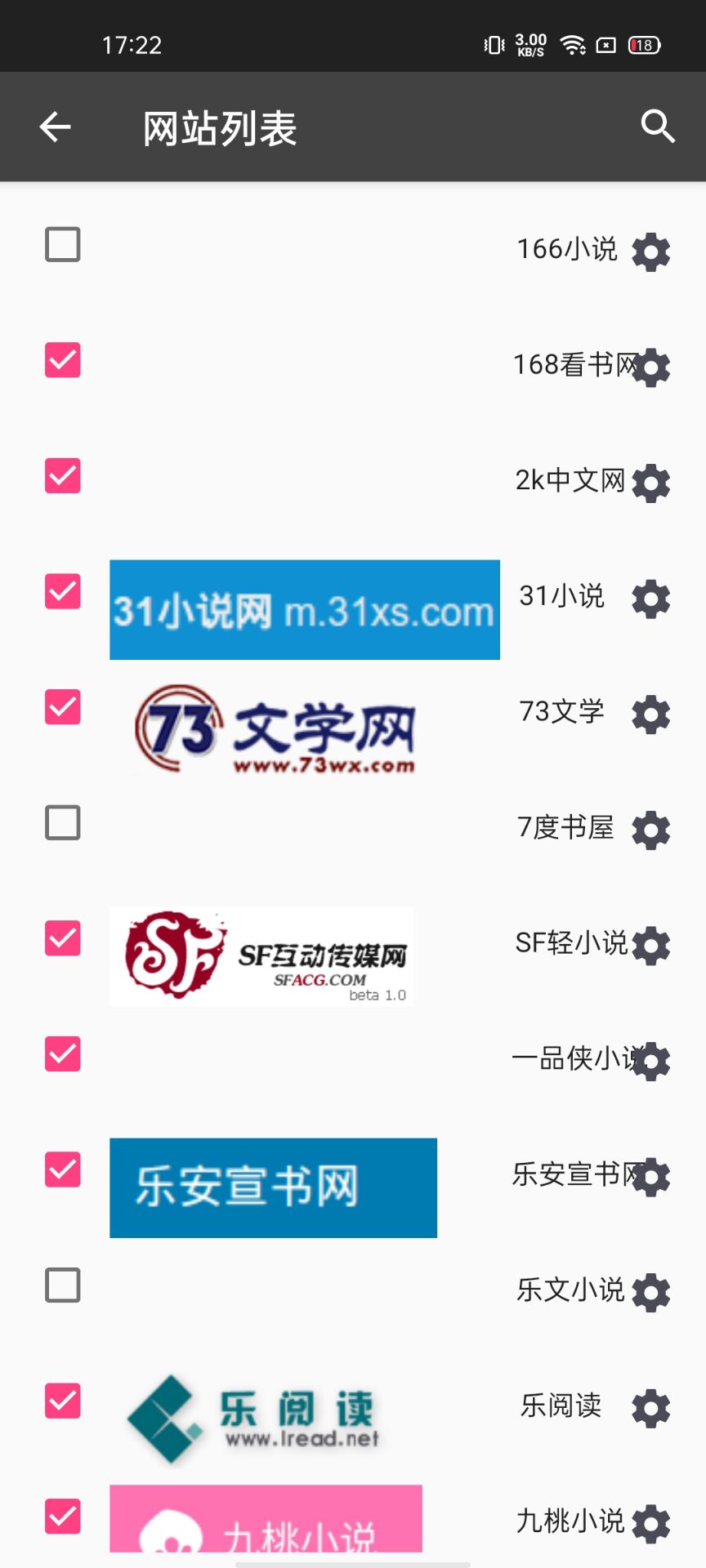Uncheck the 168看书网 checkbox
This screenshot has width=706, height=1568.
63,360
